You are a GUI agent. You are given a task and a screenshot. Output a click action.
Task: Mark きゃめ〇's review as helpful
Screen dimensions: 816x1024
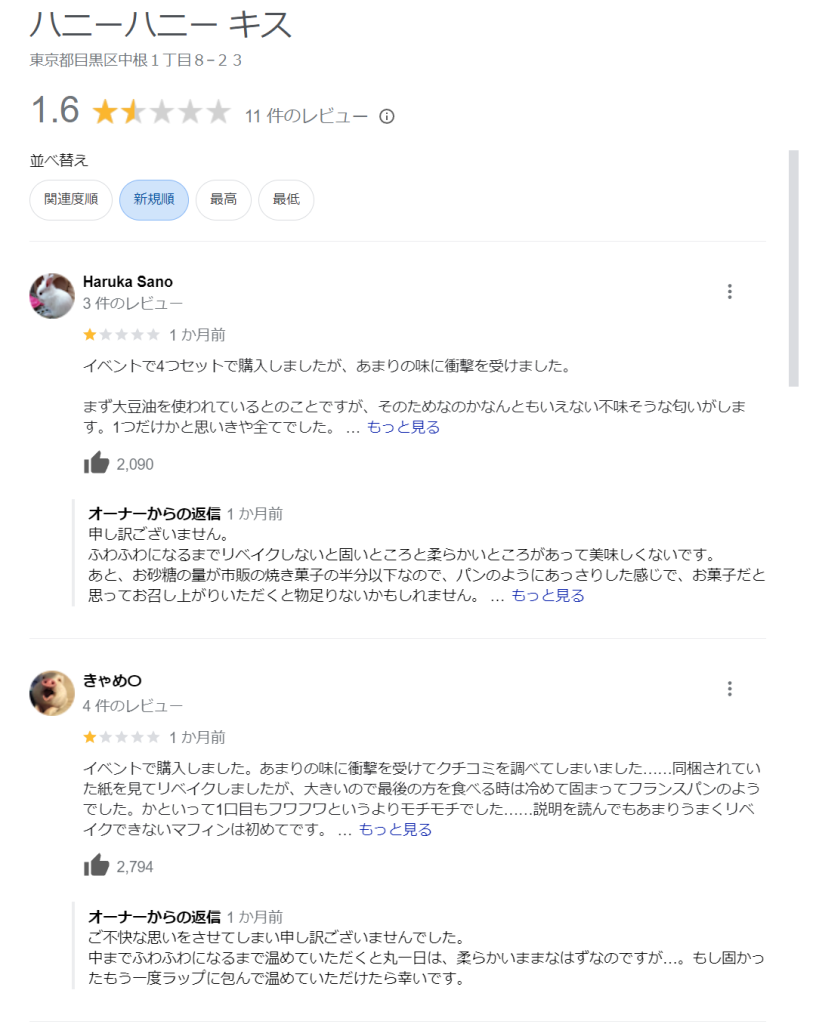pyautogui.click(x=97, y=866)
